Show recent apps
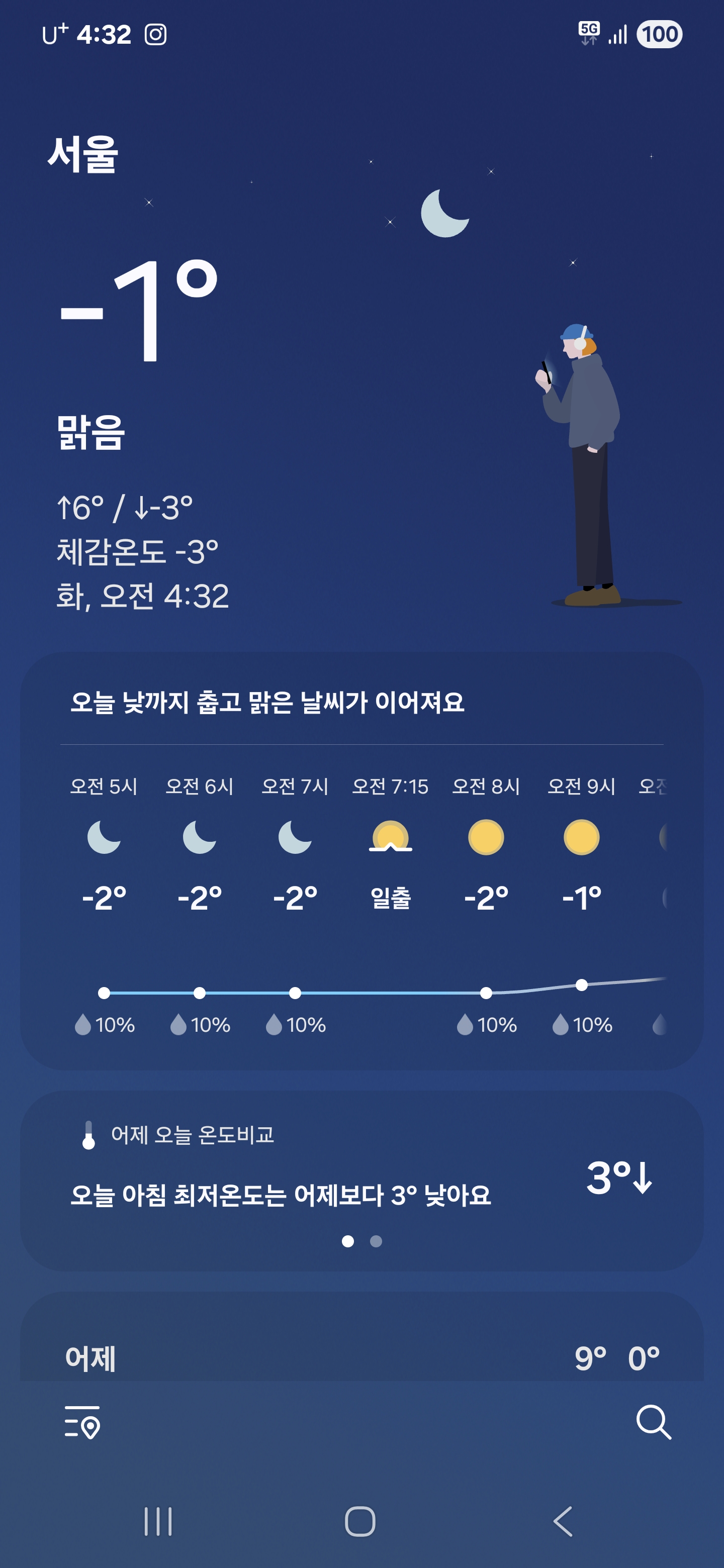 [158, 1521]
